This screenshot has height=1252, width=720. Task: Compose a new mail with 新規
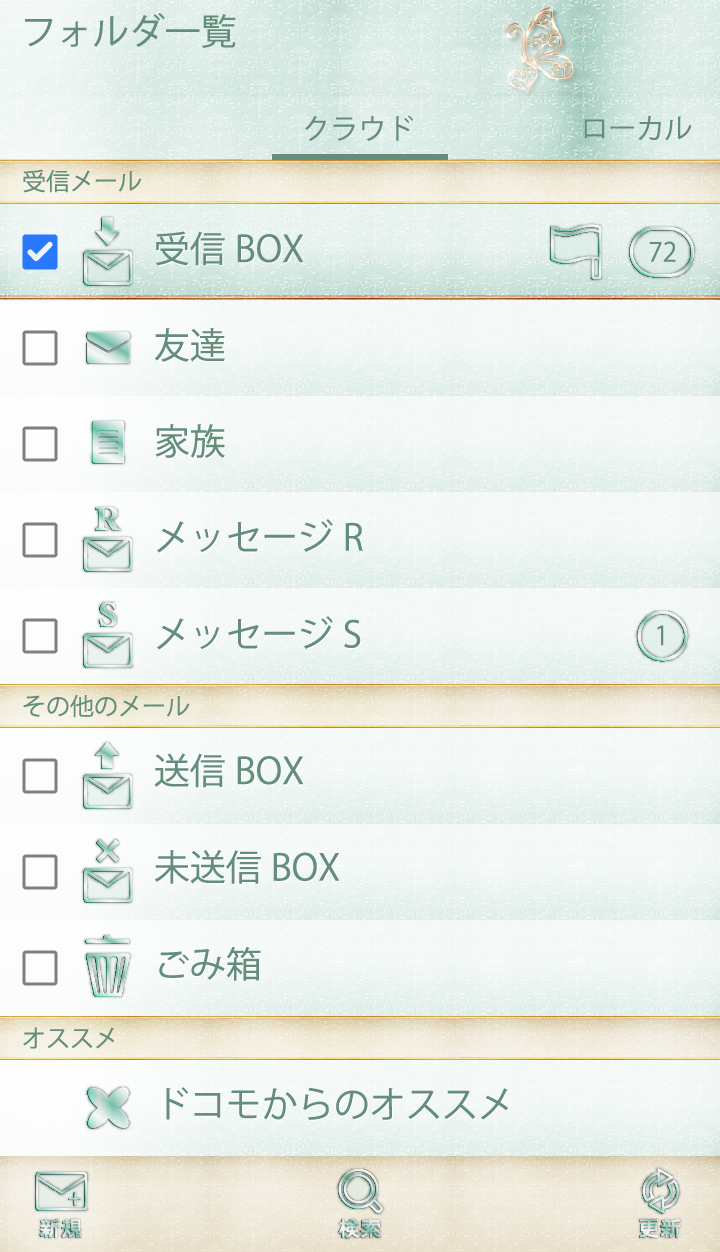61,1204
